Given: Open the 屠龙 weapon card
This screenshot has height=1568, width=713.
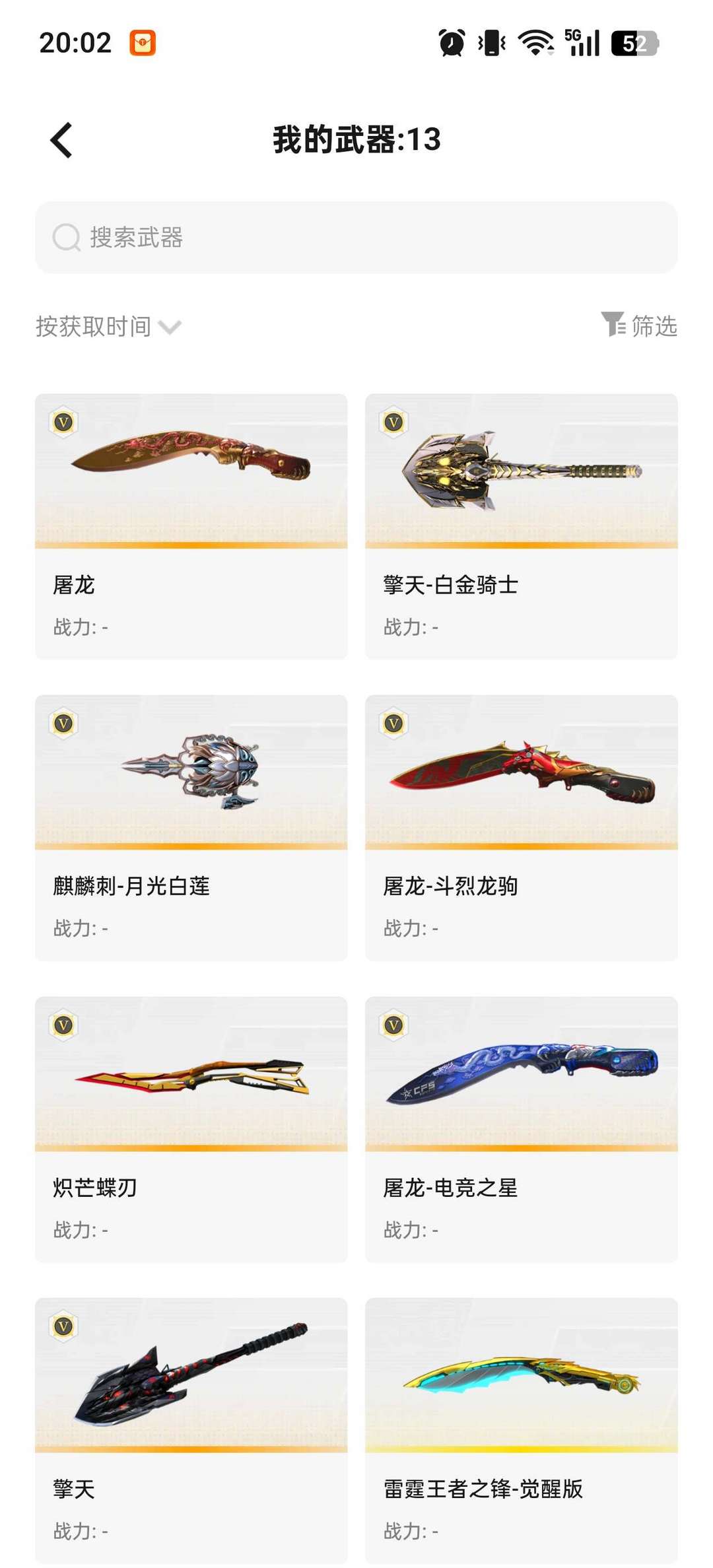Looking at the screenshot, I should coord(191,526).
